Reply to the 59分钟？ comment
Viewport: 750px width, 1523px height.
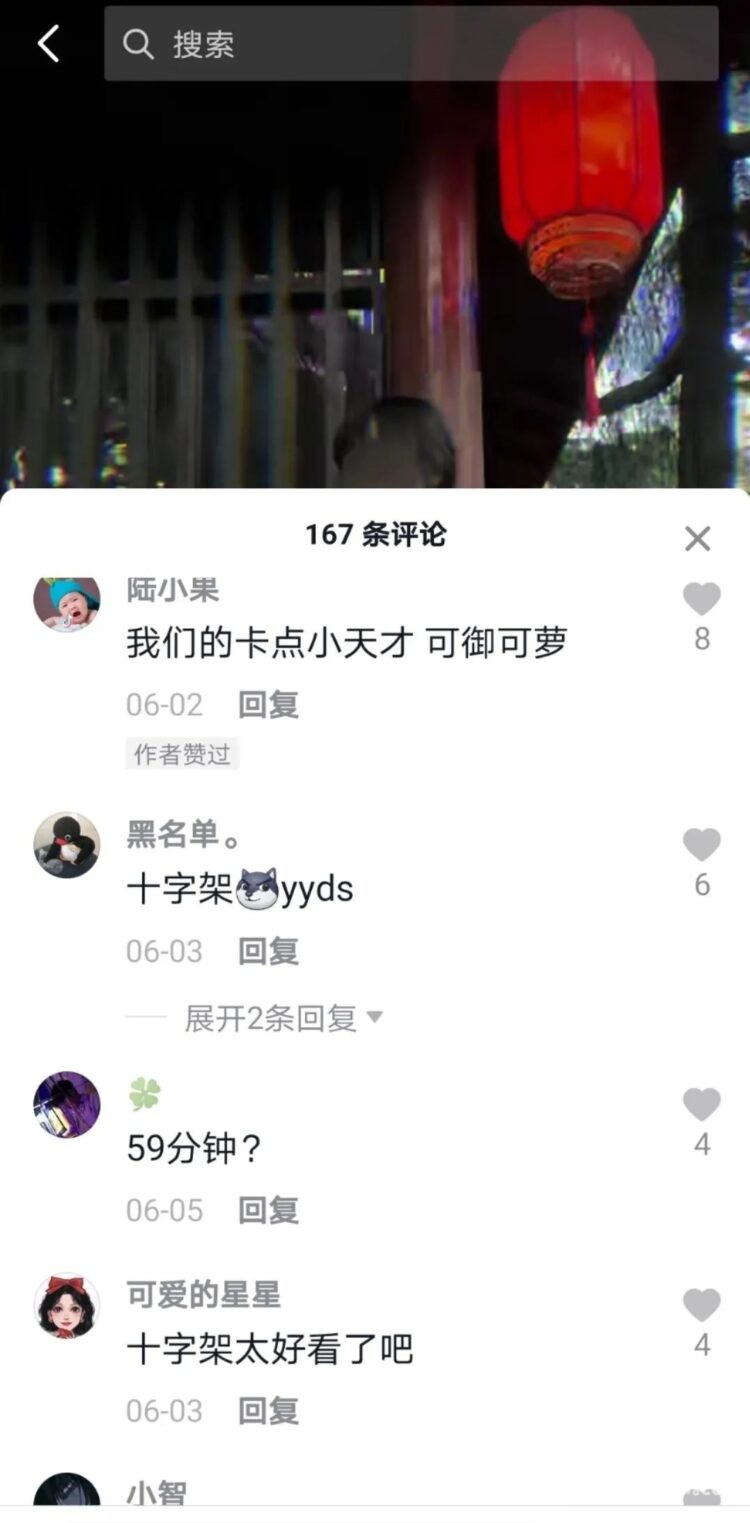point(268,1210)
